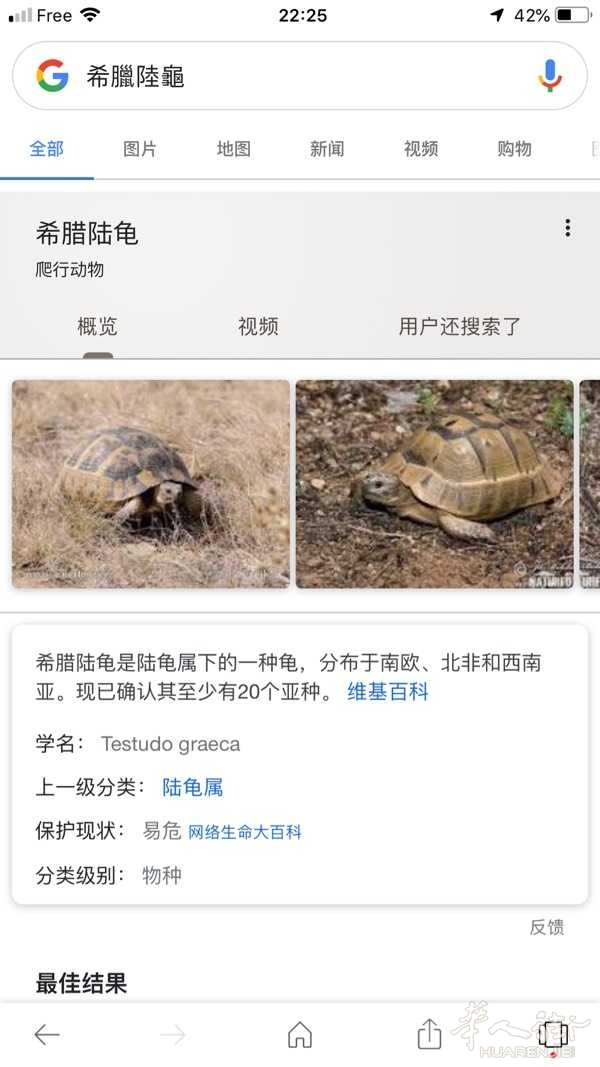Switch to the 新闻 tab

tap(327, 149)
